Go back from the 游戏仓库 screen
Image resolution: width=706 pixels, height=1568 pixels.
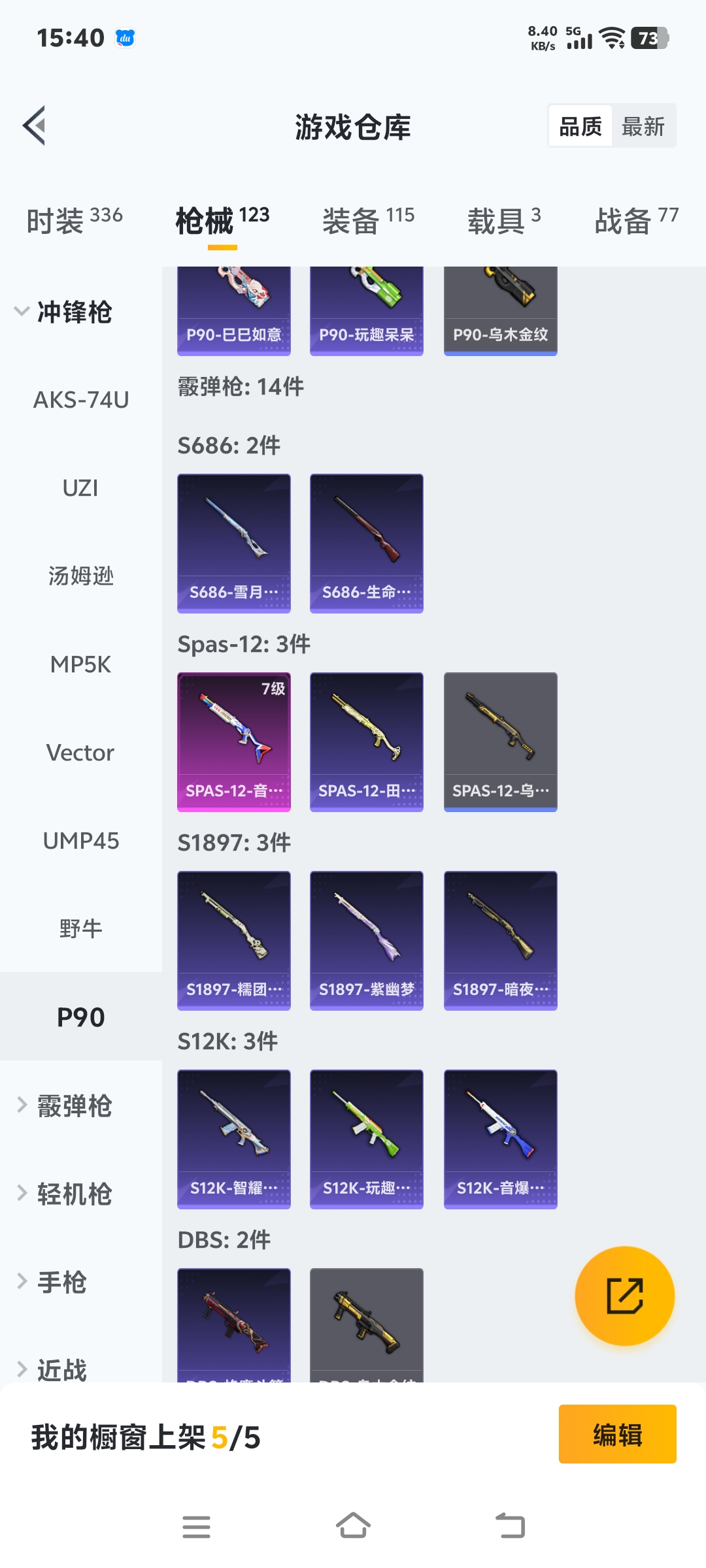(x=35, y=125)
